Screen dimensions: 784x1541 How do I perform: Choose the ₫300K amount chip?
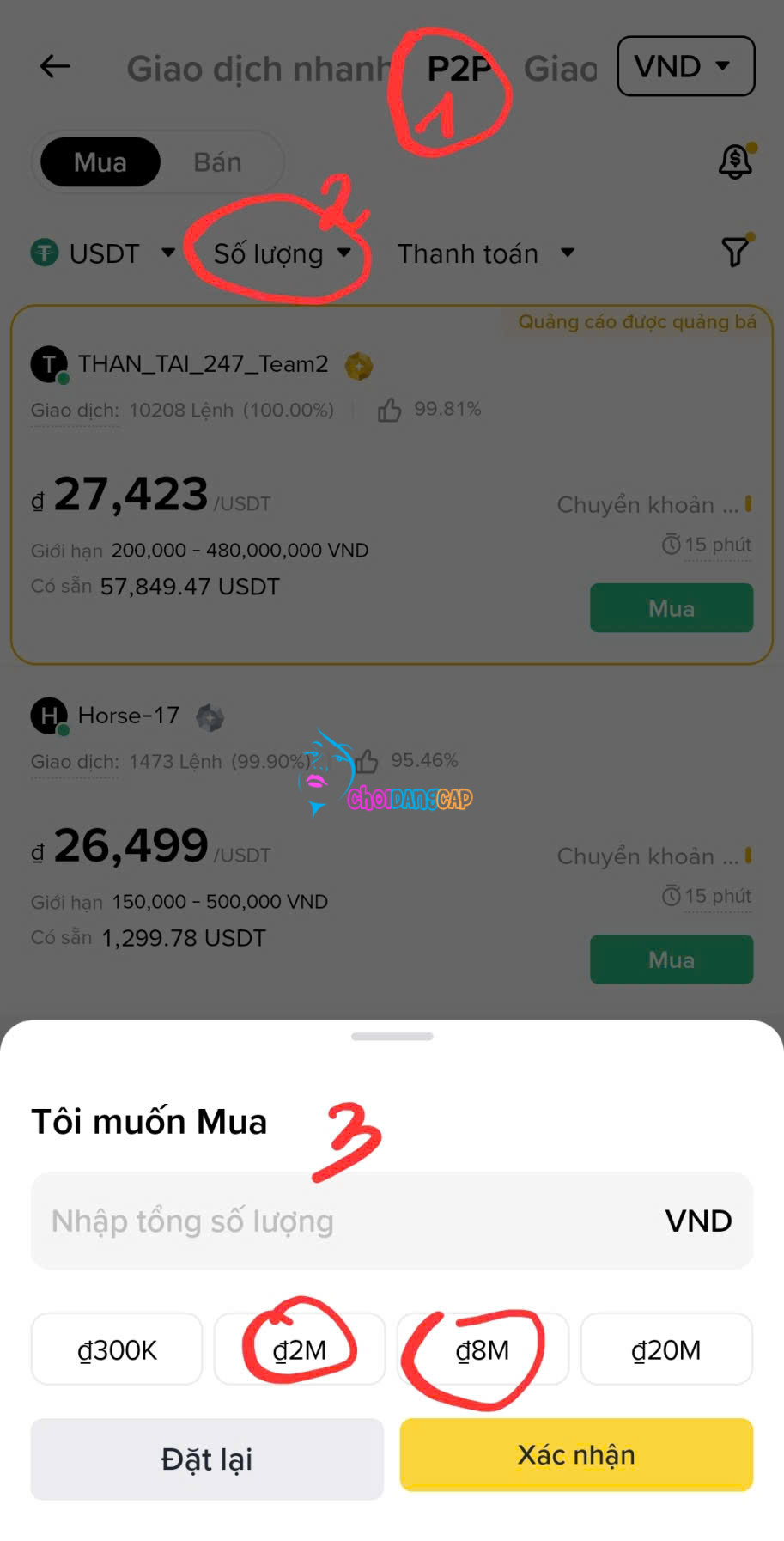(x=117, y=1349)
